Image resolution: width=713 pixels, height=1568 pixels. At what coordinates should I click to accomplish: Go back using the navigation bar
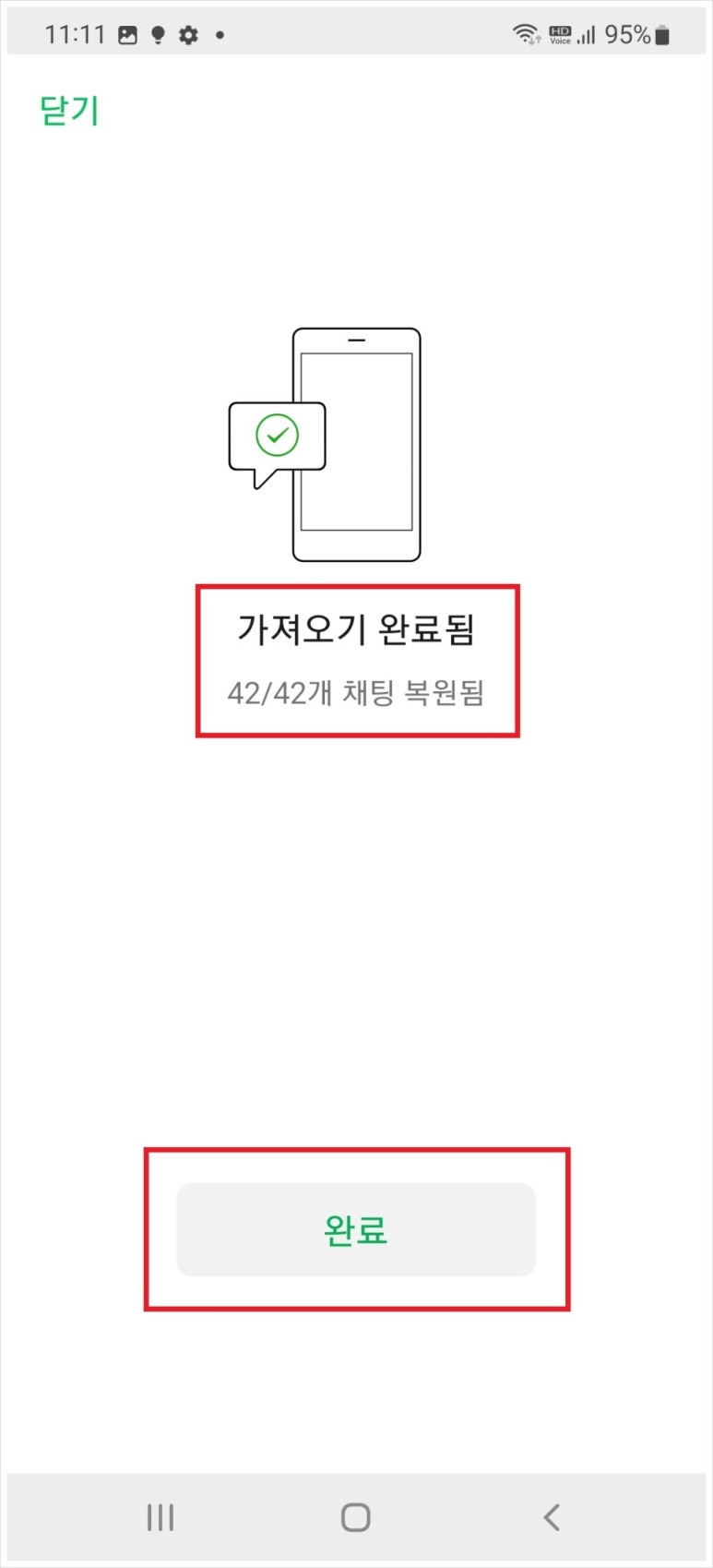(x=552, y=1517)
